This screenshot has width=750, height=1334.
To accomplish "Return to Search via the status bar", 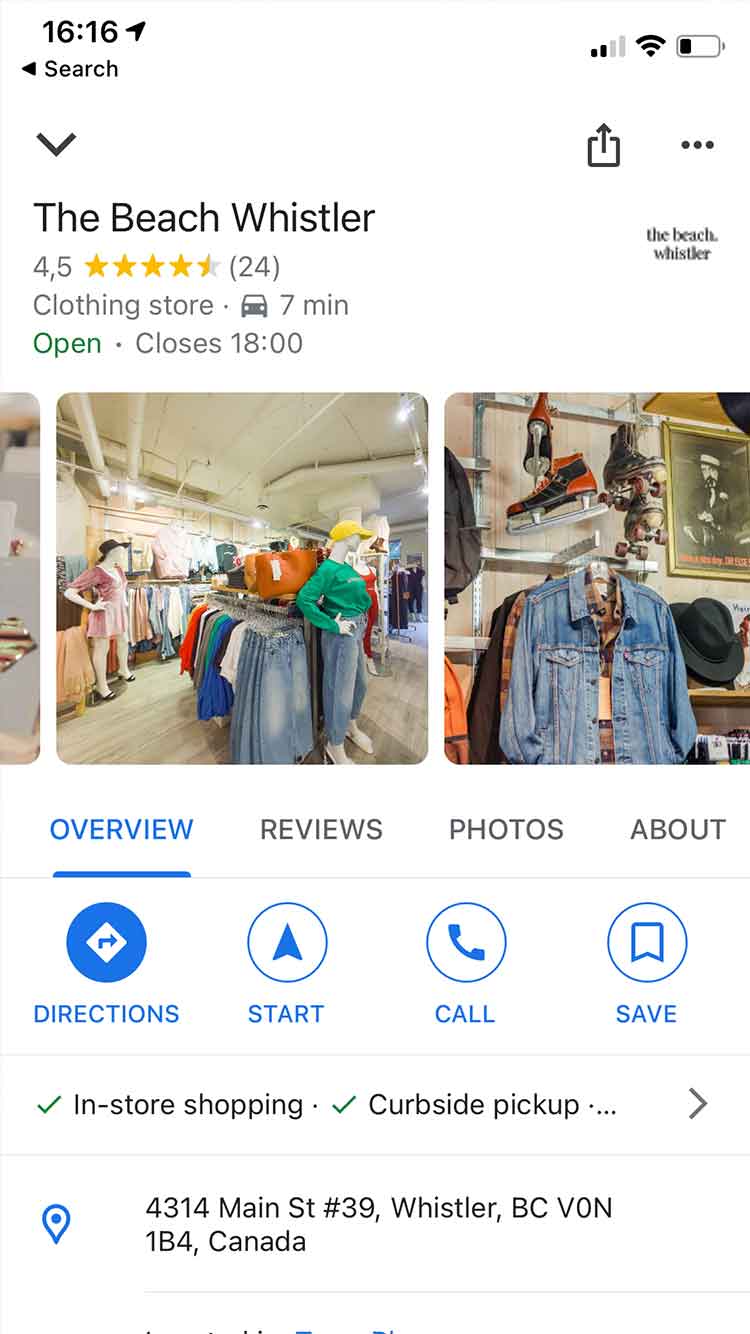I will tap(70, 69).
